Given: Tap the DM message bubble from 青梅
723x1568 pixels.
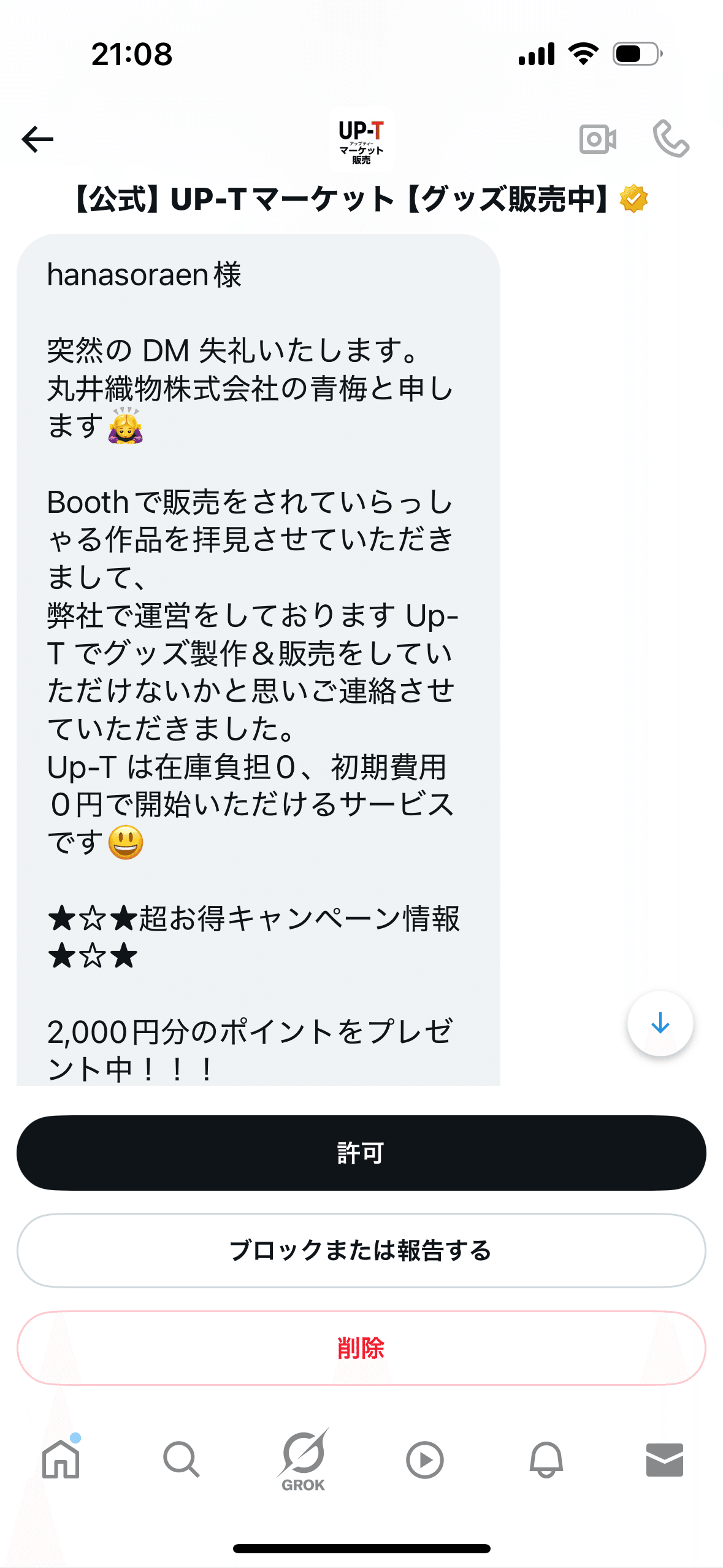Looking at the screenshot, I should point(258,613).
